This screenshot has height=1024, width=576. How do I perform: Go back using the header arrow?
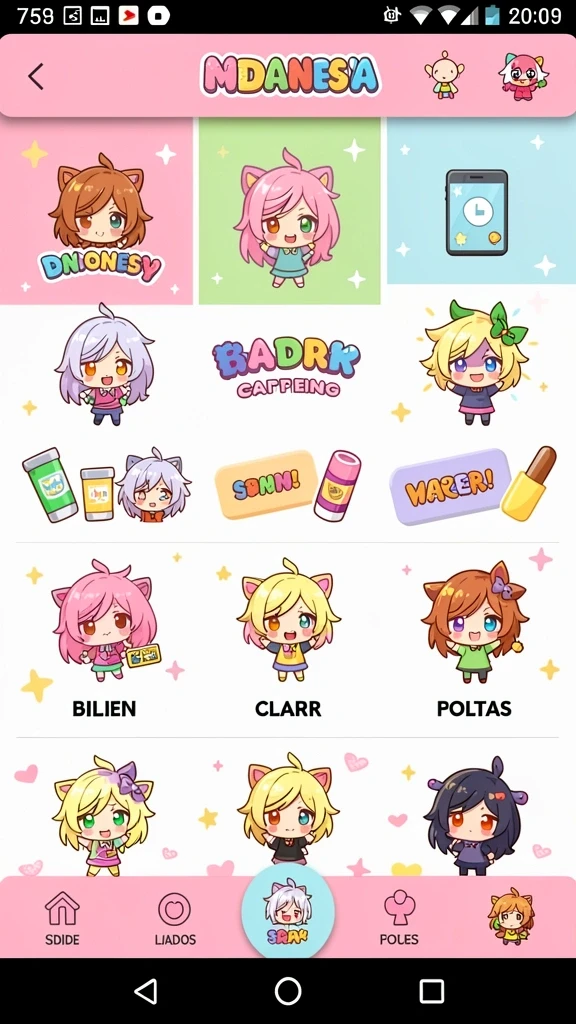point(36,76)
